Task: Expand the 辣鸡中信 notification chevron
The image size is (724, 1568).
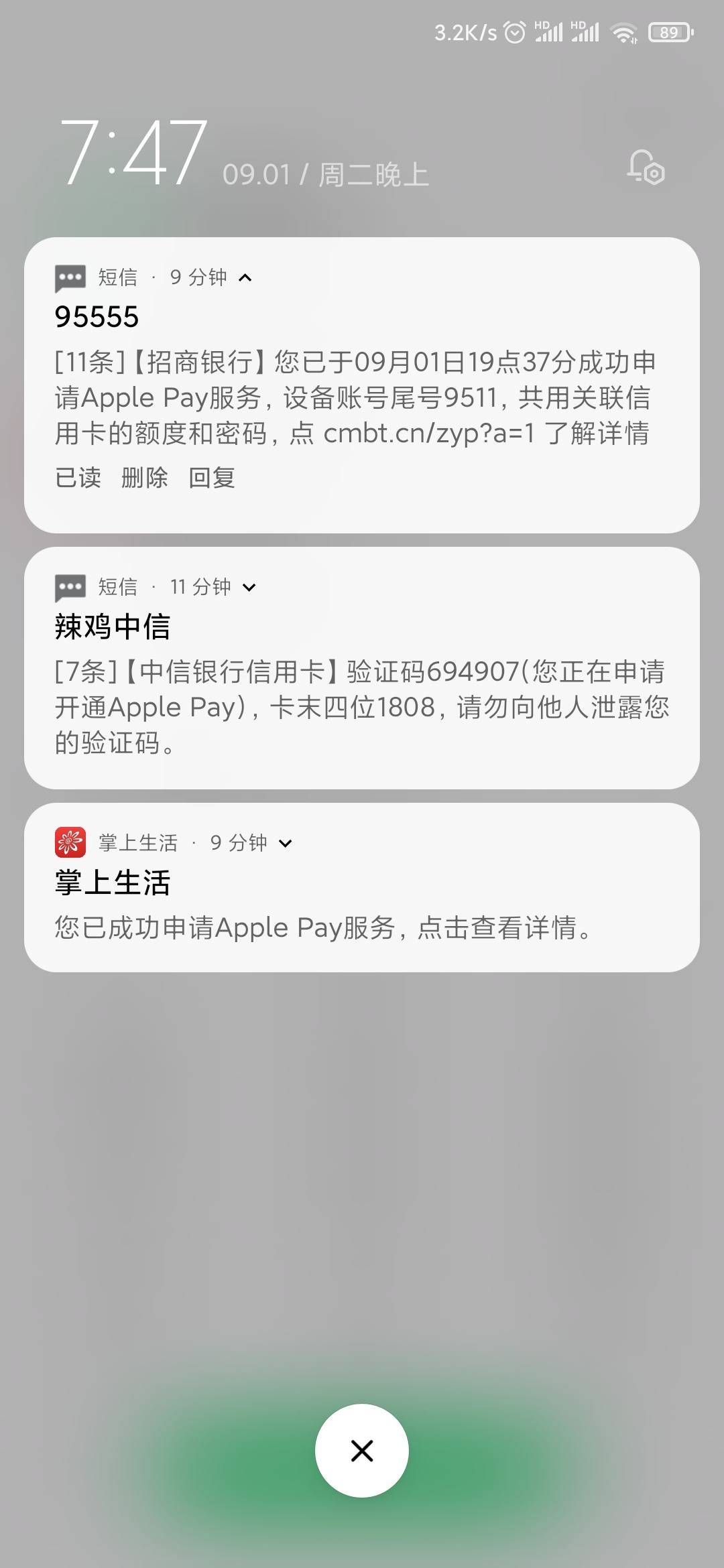Action: point(249,588)
